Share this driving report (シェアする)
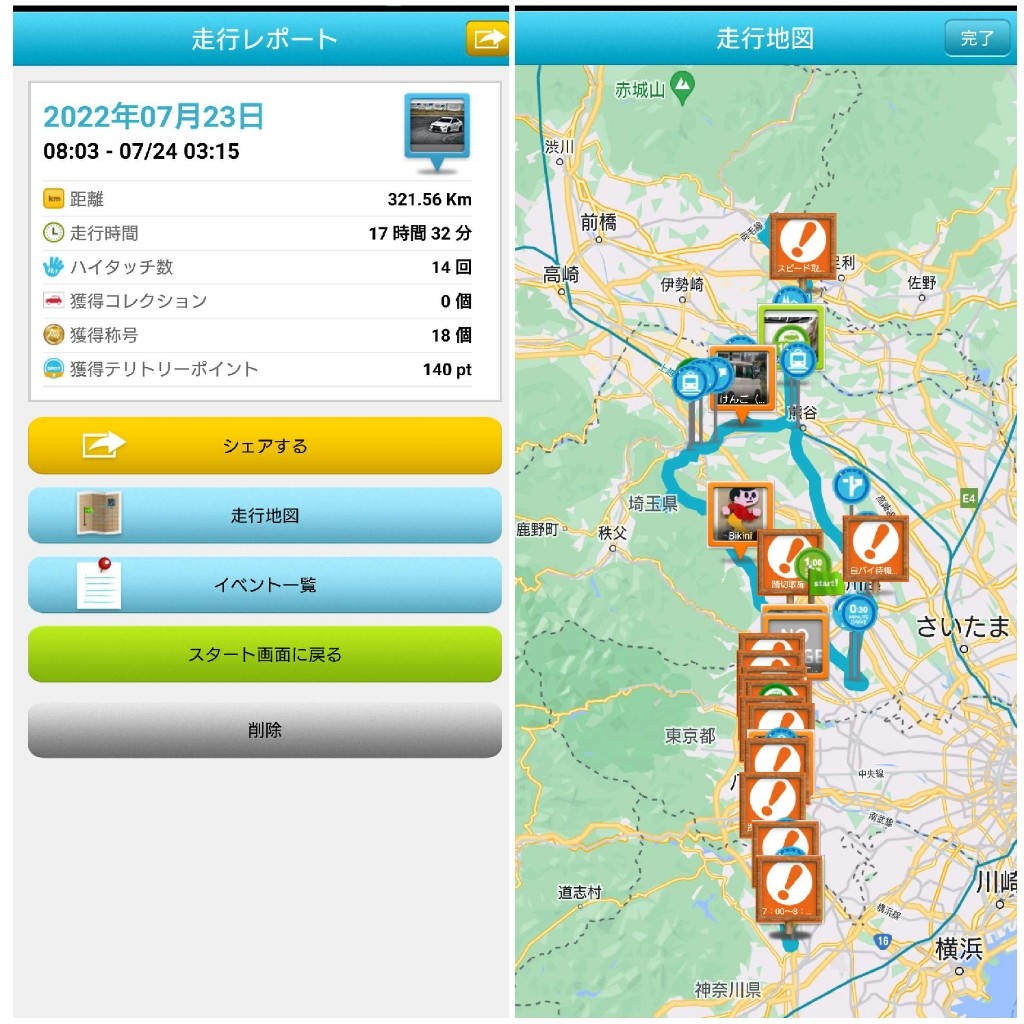Viewport: 1024px width, 1024px height. coord(265,446)
